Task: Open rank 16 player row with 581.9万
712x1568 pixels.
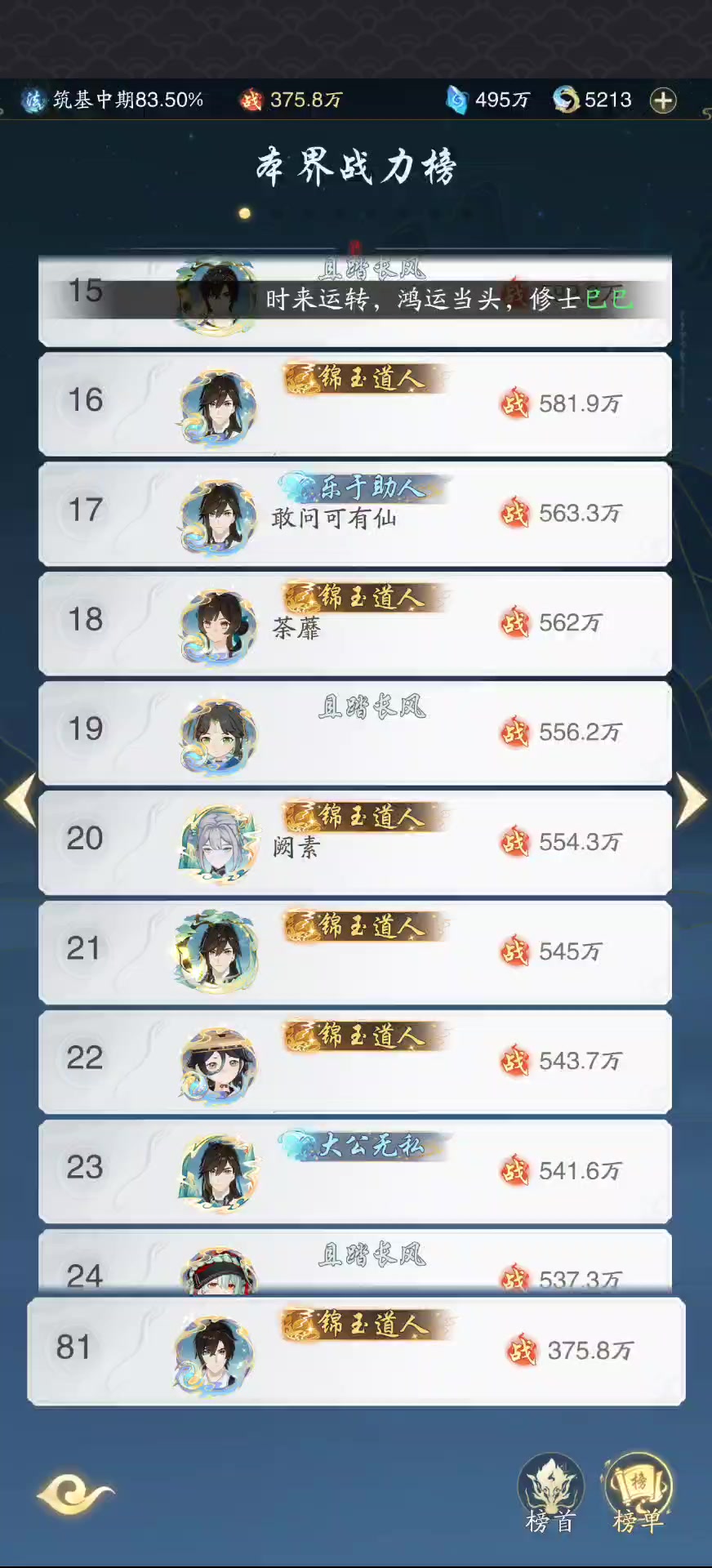Action: pos(355,403)
